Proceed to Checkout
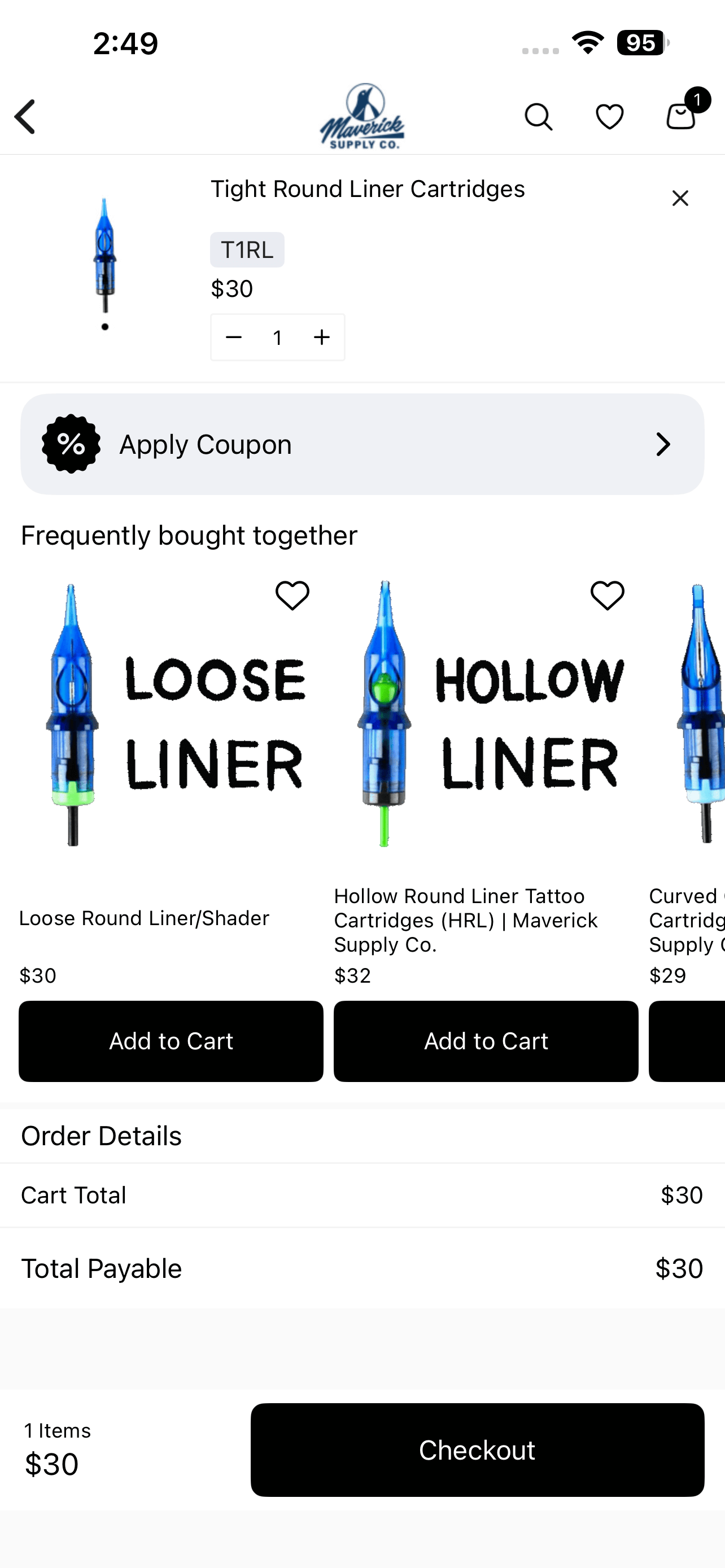The image size is (725, 1568). [x=477, y=1450]
